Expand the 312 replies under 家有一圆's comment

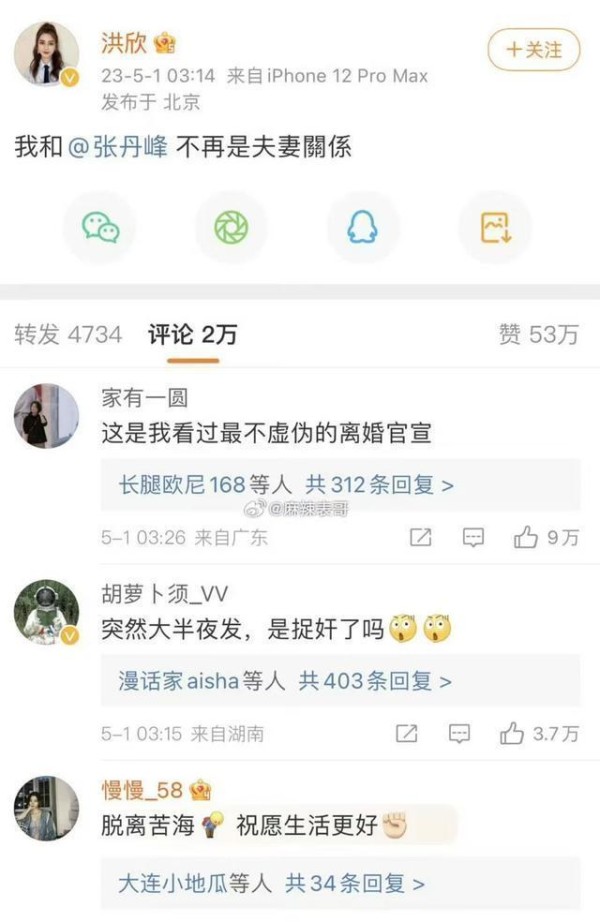[x=286, y=485]
